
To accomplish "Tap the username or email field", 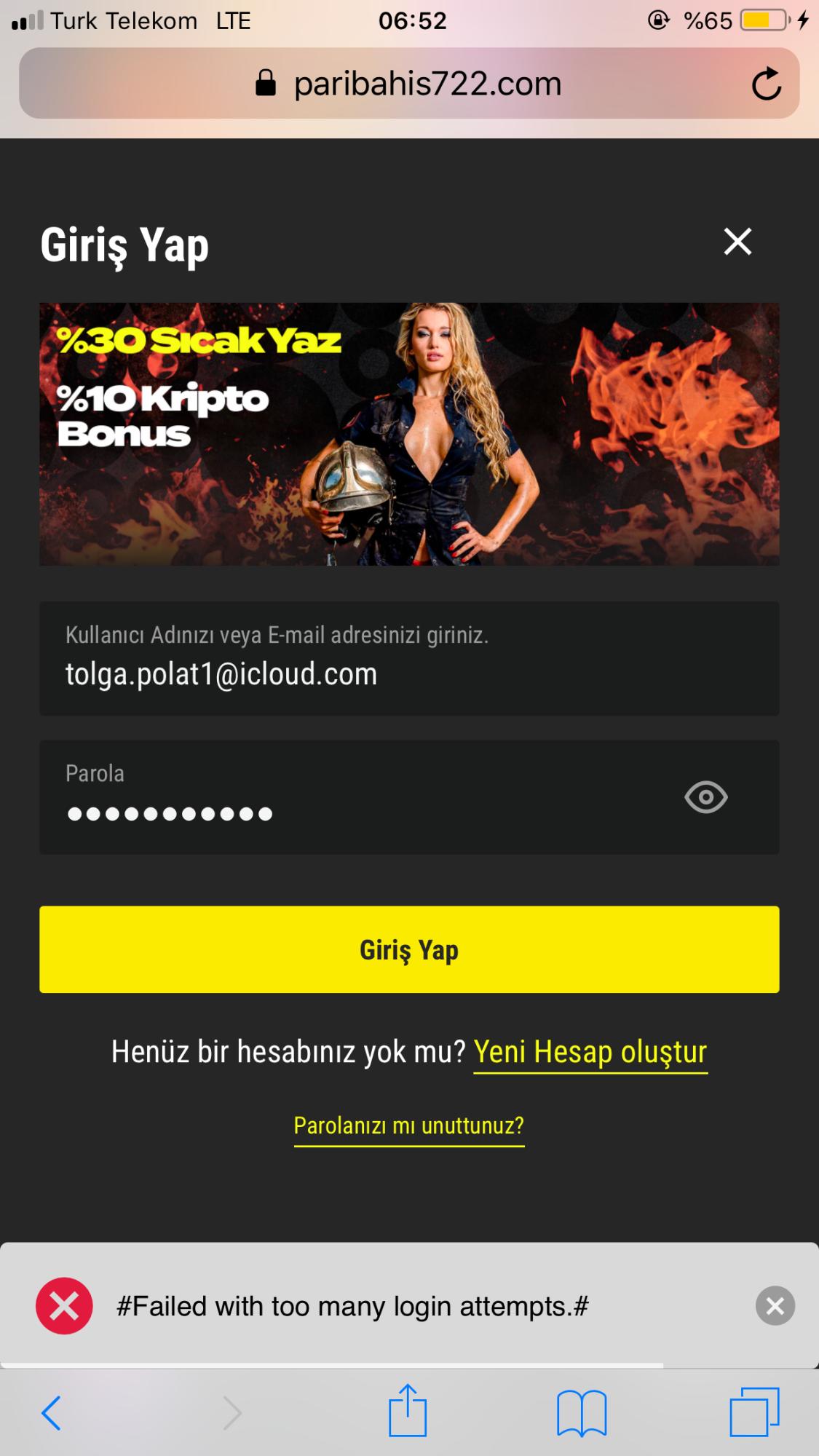I will pyautogui.click(x=409, y=660).
